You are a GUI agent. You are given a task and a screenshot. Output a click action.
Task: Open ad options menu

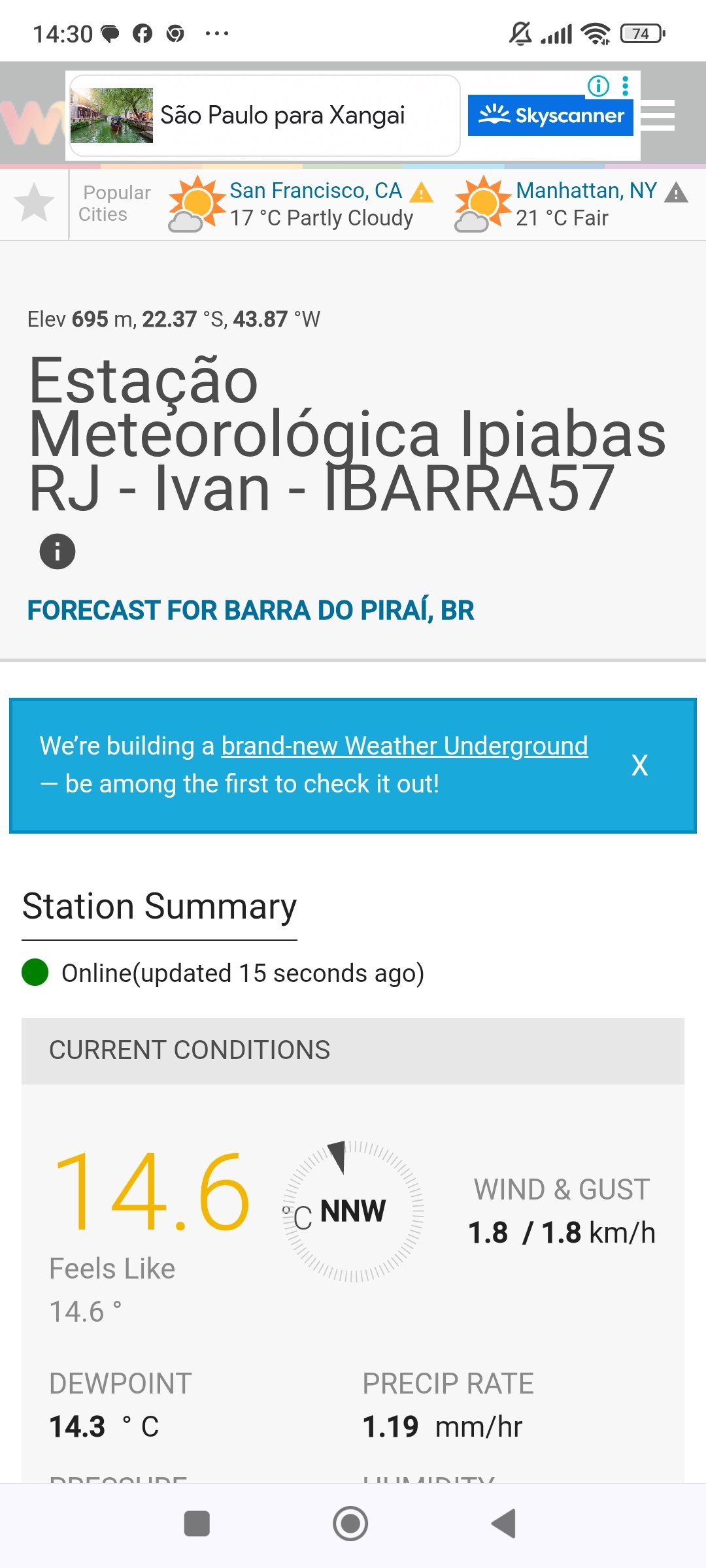(626, 86)
